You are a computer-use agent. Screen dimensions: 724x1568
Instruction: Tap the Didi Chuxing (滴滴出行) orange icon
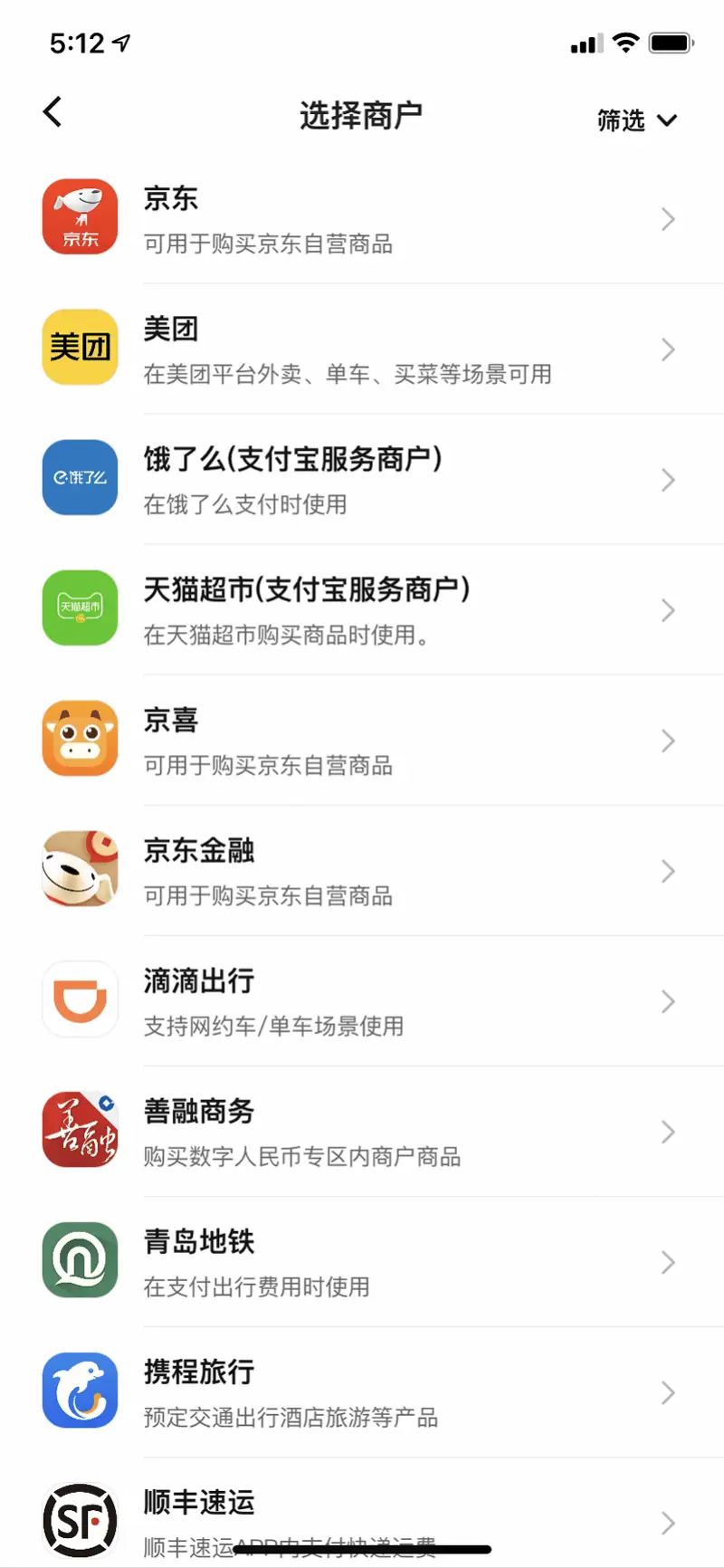coord(80,1000)
